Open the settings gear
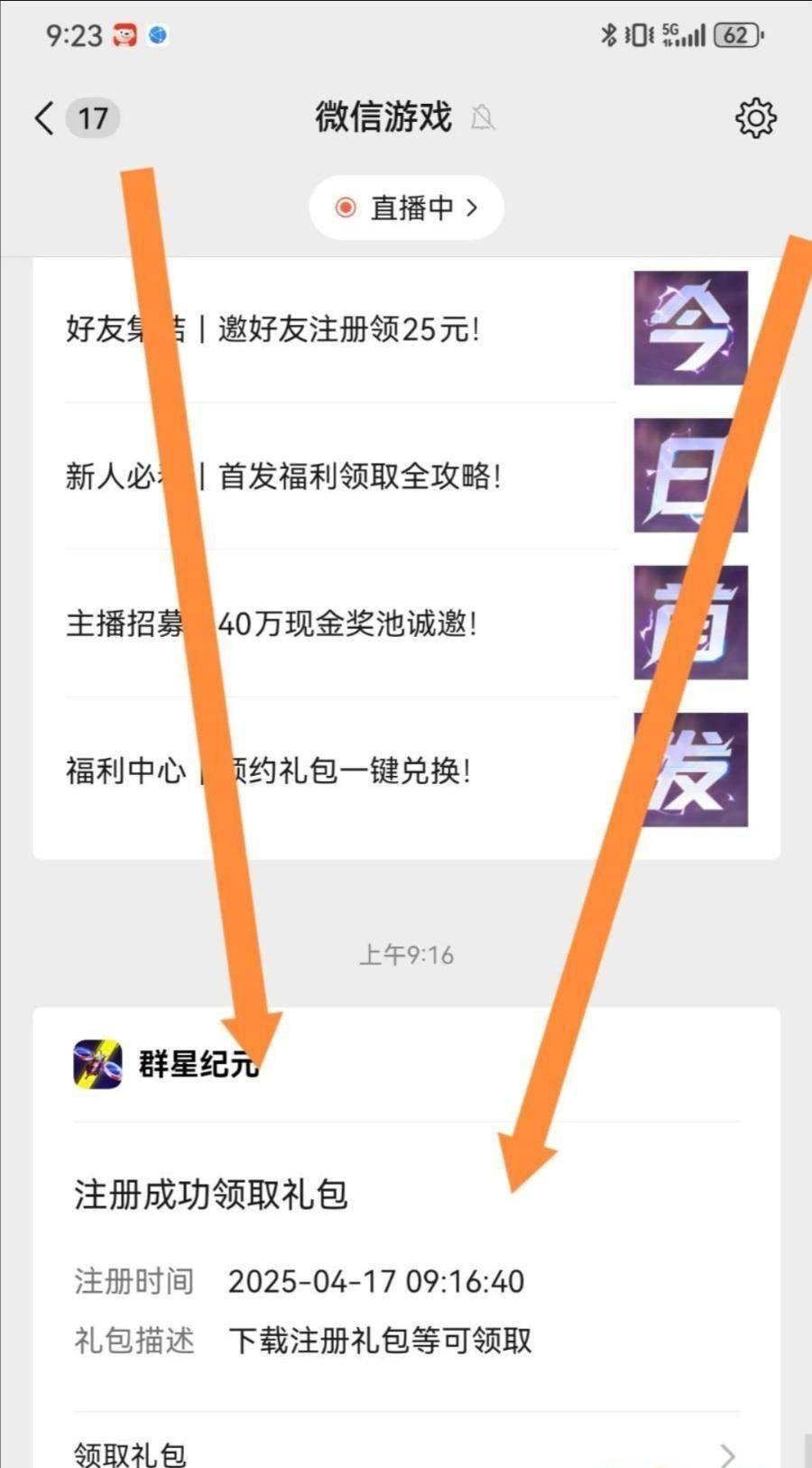The width and height of the screenshot is (812, 1468). [x=755, y=118]
